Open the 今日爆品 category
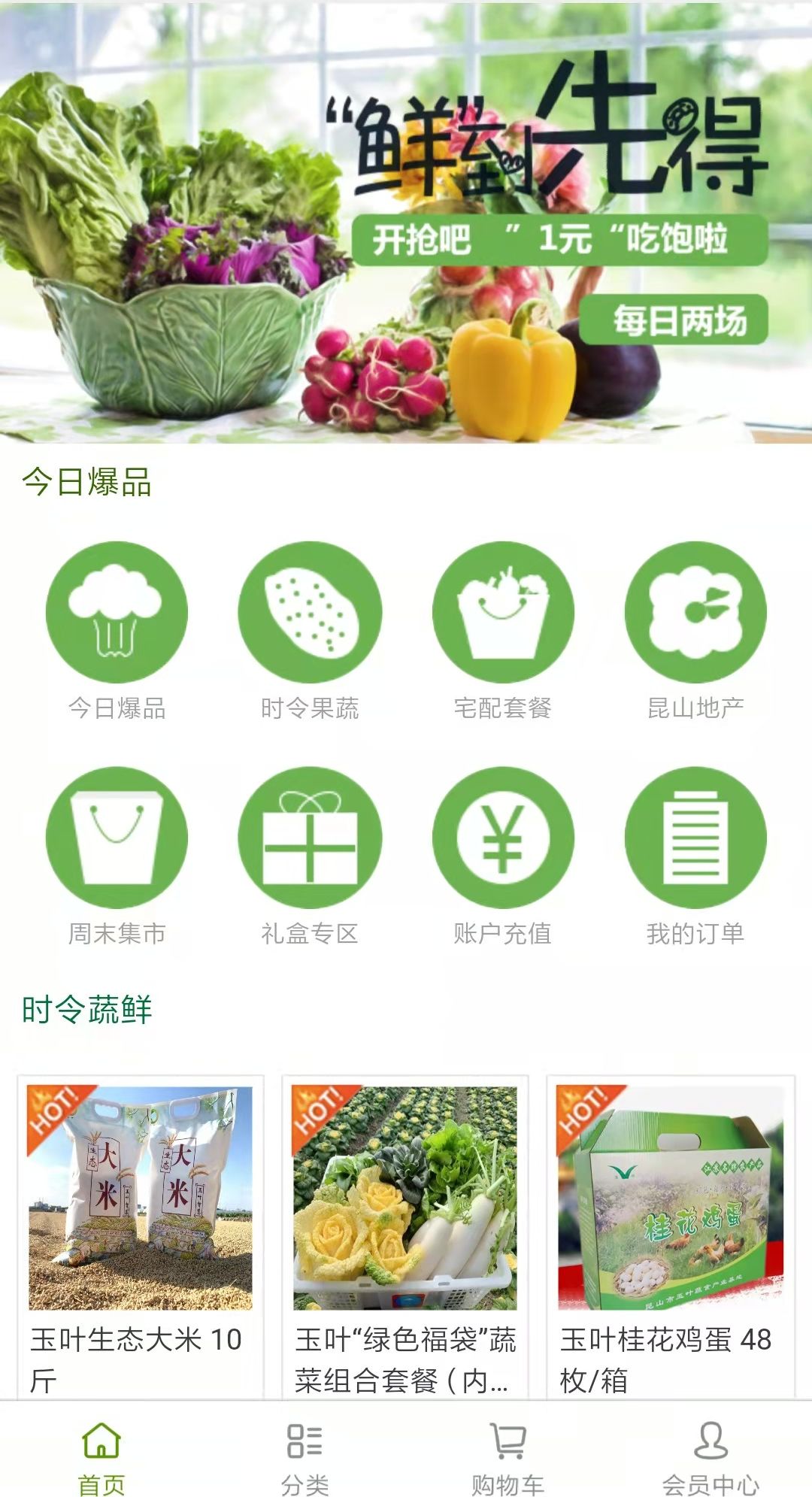This screenshot has height=1497, width=812. [x=117, y=613]
